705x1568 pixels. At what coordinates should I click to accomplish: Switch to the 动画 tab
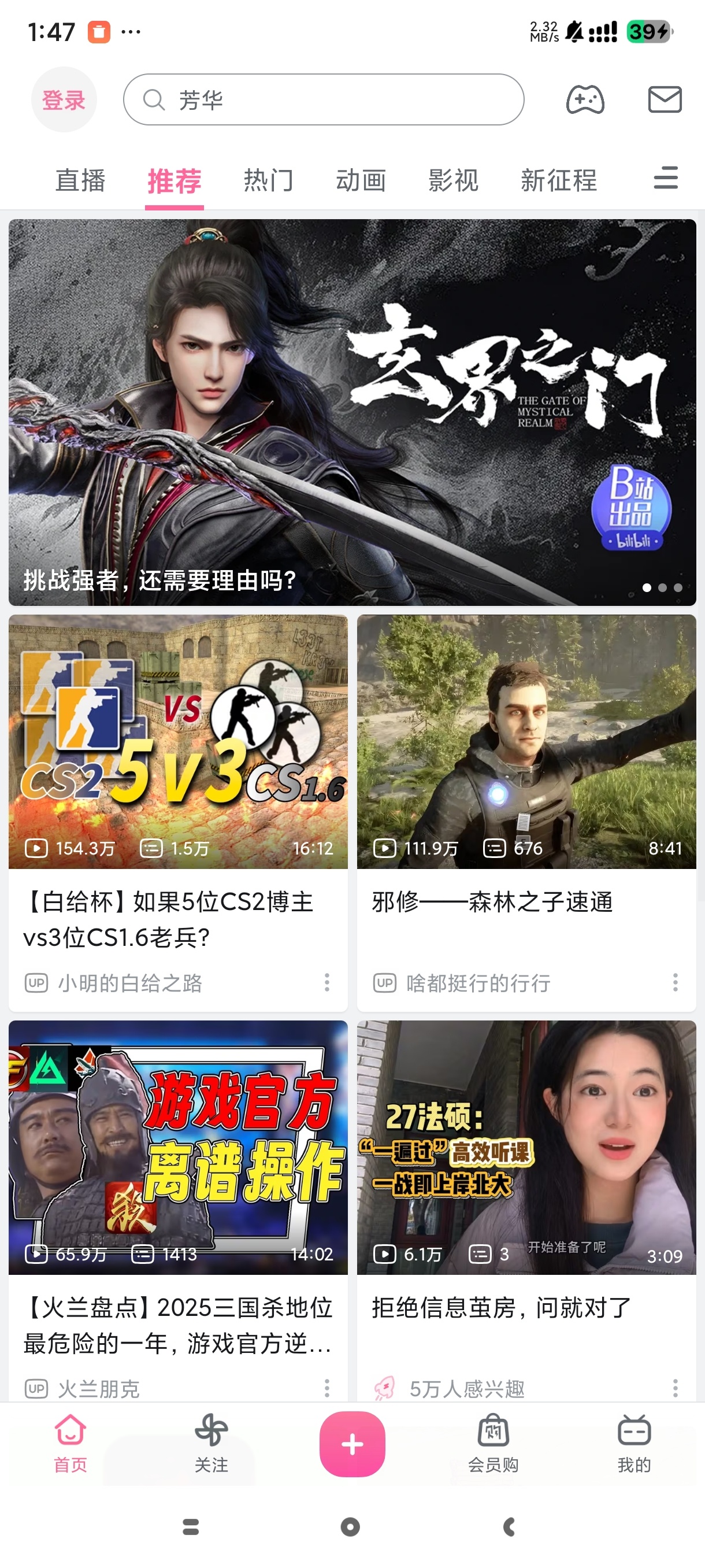coord(361,181)
